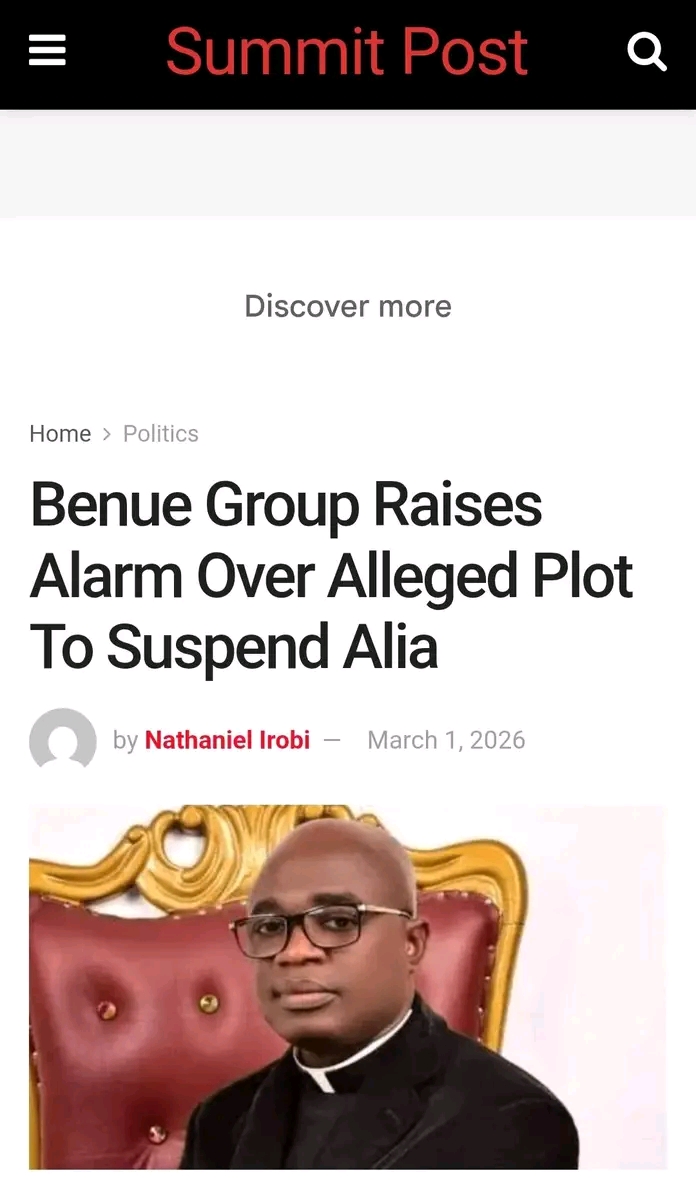The image size is (696, 1180).
Task: Open the hamburger navigation menu
Action: pyautogui.click(x=47, y=50)
